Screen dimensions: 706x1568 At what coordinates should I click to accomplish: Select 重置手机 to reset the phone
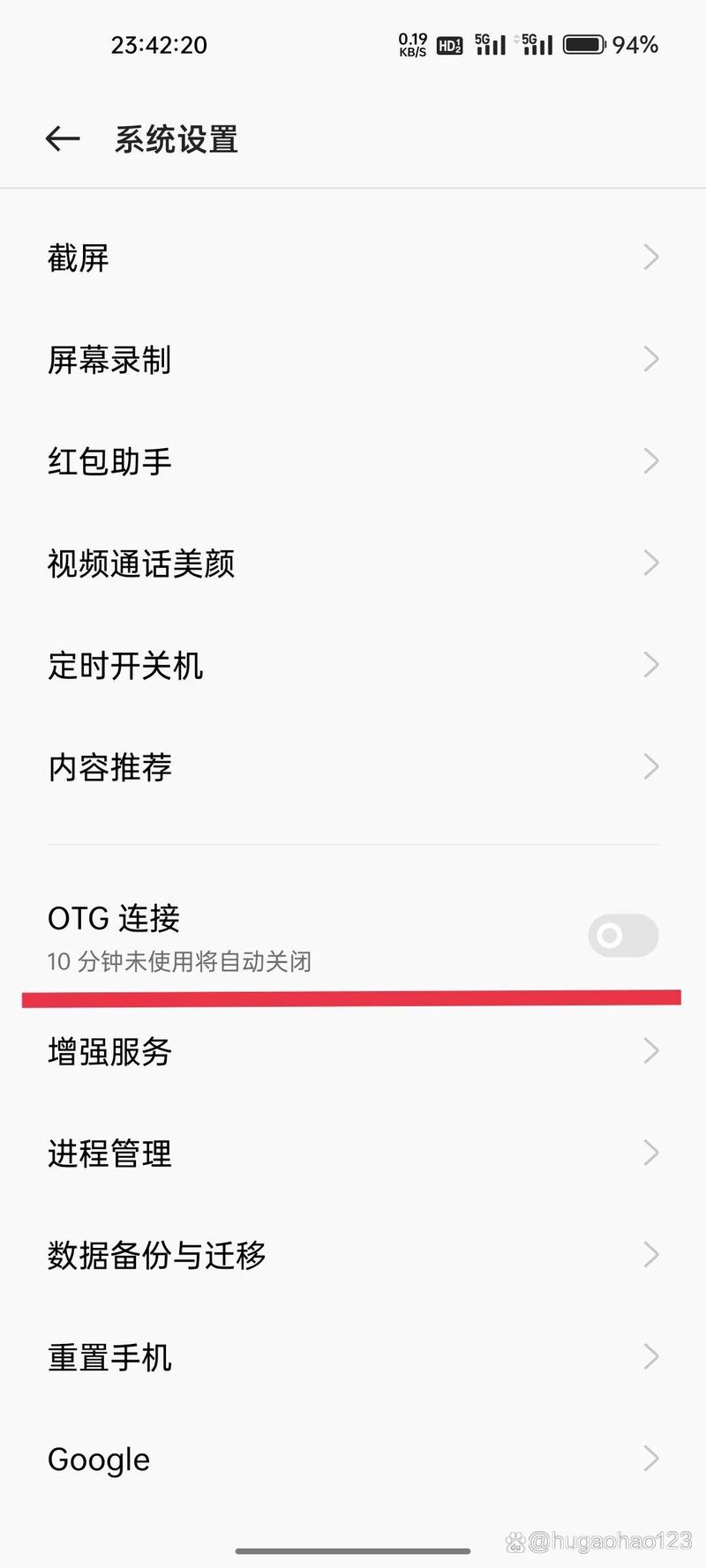(109, 1356)
